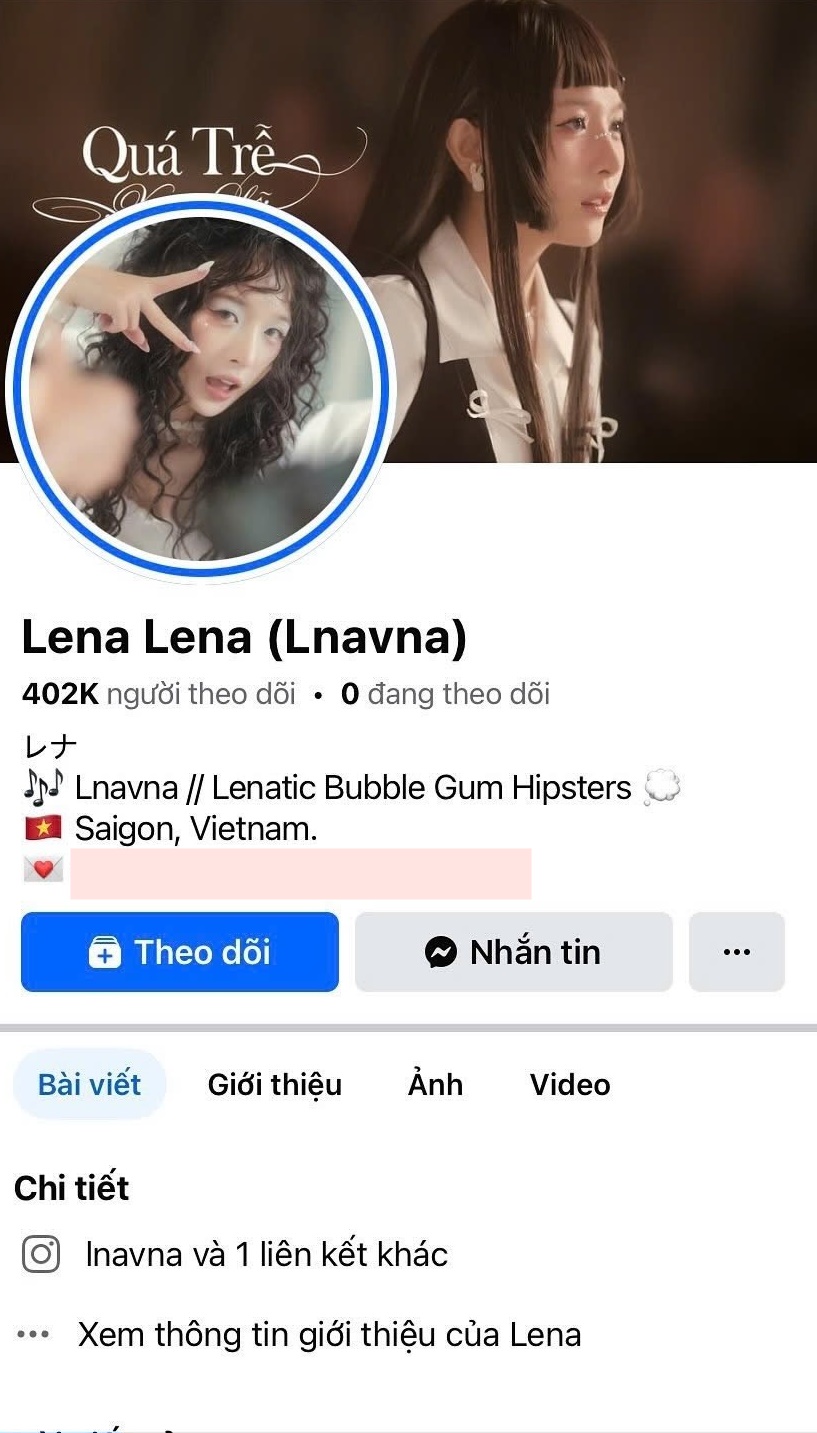Open Xem thông tin giới thiệu của Lena
The height and width of the screenshot is (1433, 817).
(x=328, y=1335)
